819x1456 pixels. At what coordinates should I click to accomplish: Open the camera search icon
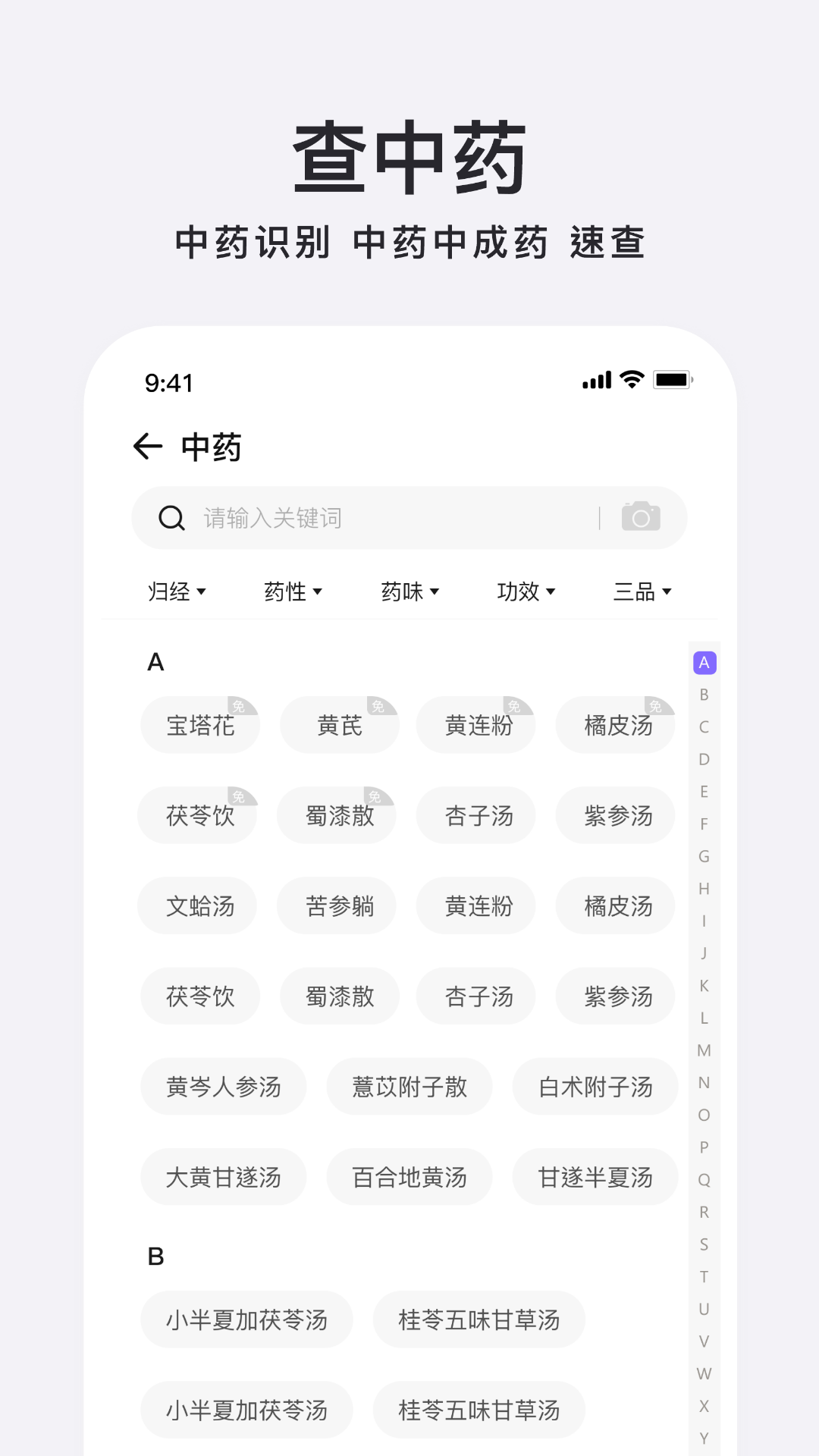point(641,517)
